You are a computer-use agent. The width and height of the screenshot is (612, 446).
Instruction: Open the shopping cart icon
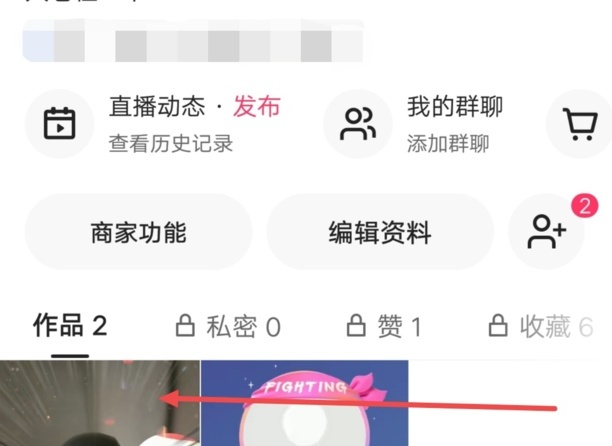(x=581, y=124)
